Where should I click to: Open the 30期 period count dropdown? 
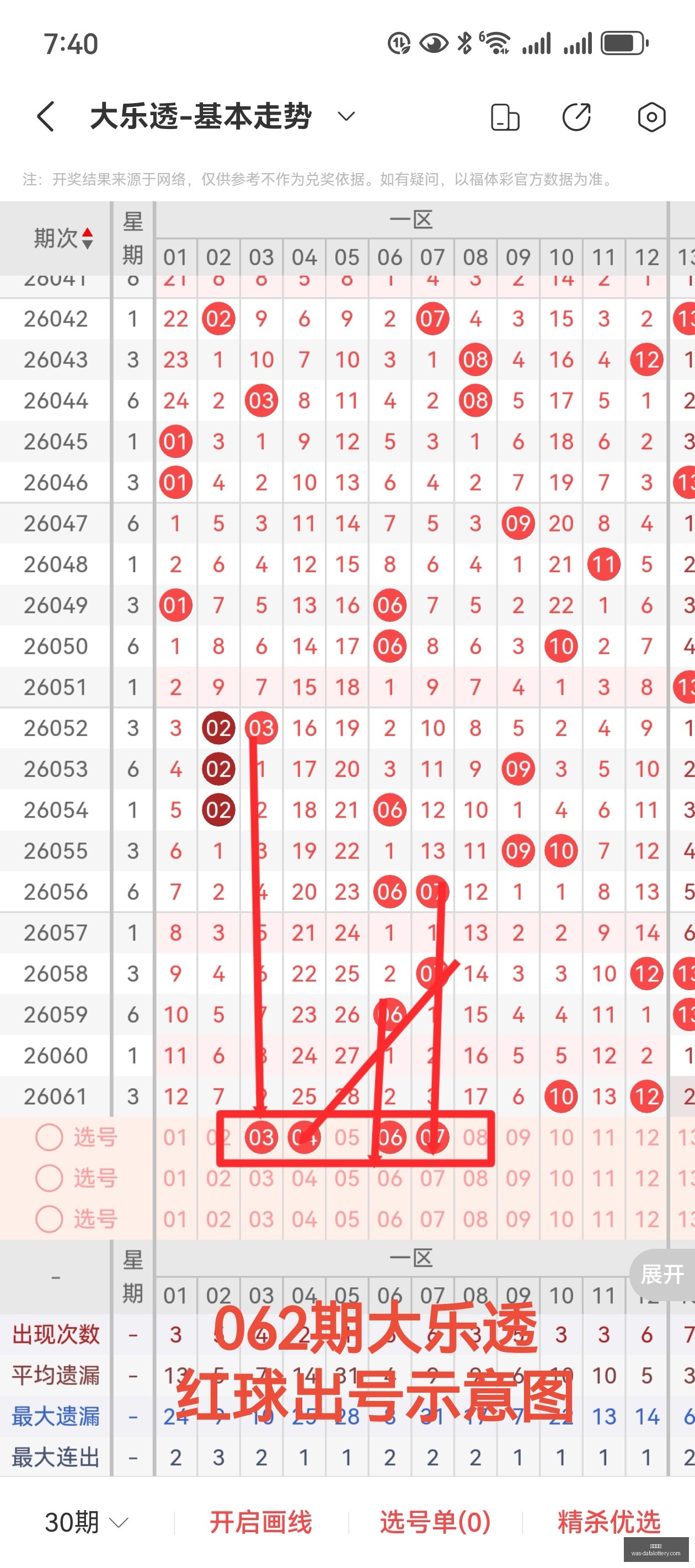(87, 1522)
